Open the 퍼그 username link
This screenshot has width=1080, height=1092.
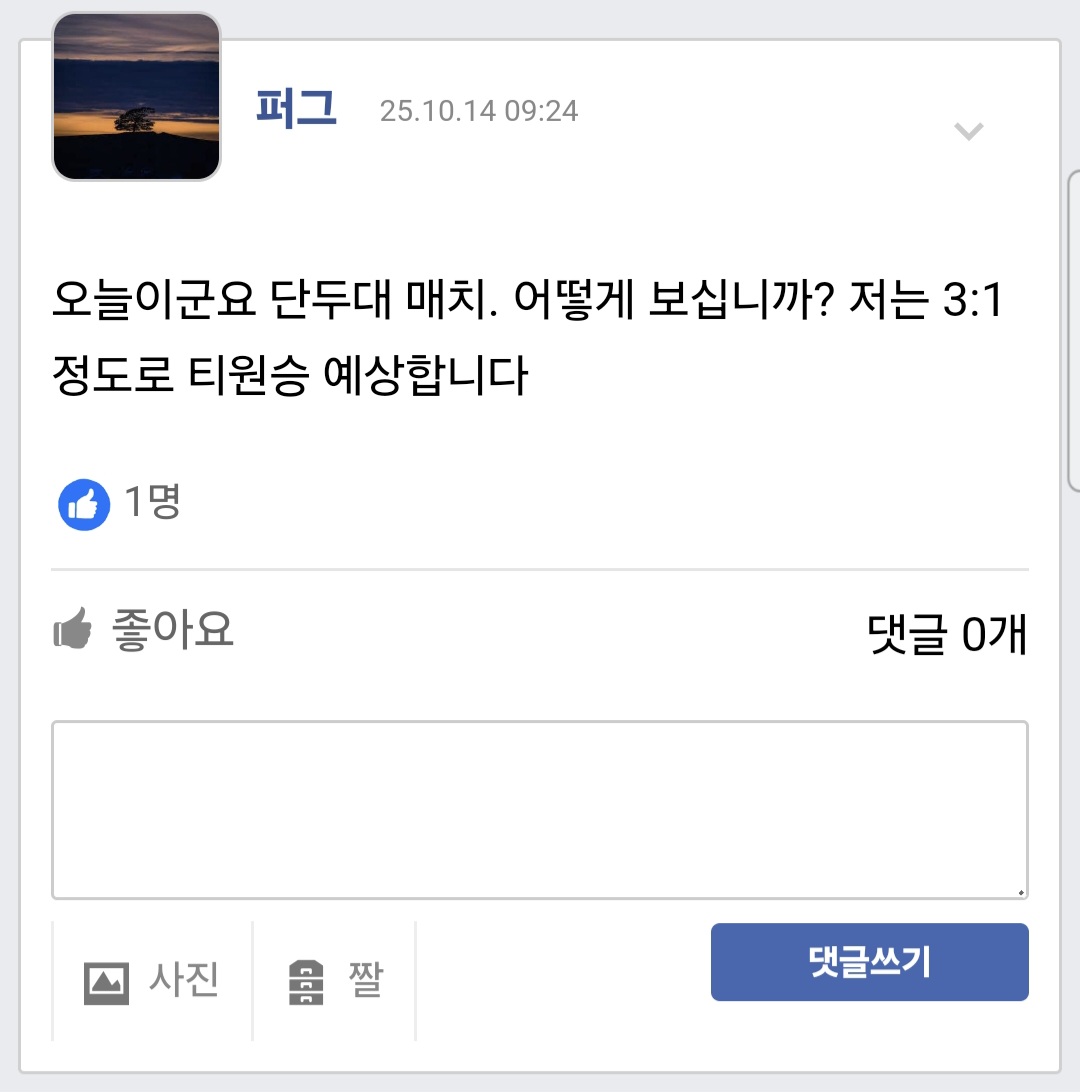pos(296,109)
